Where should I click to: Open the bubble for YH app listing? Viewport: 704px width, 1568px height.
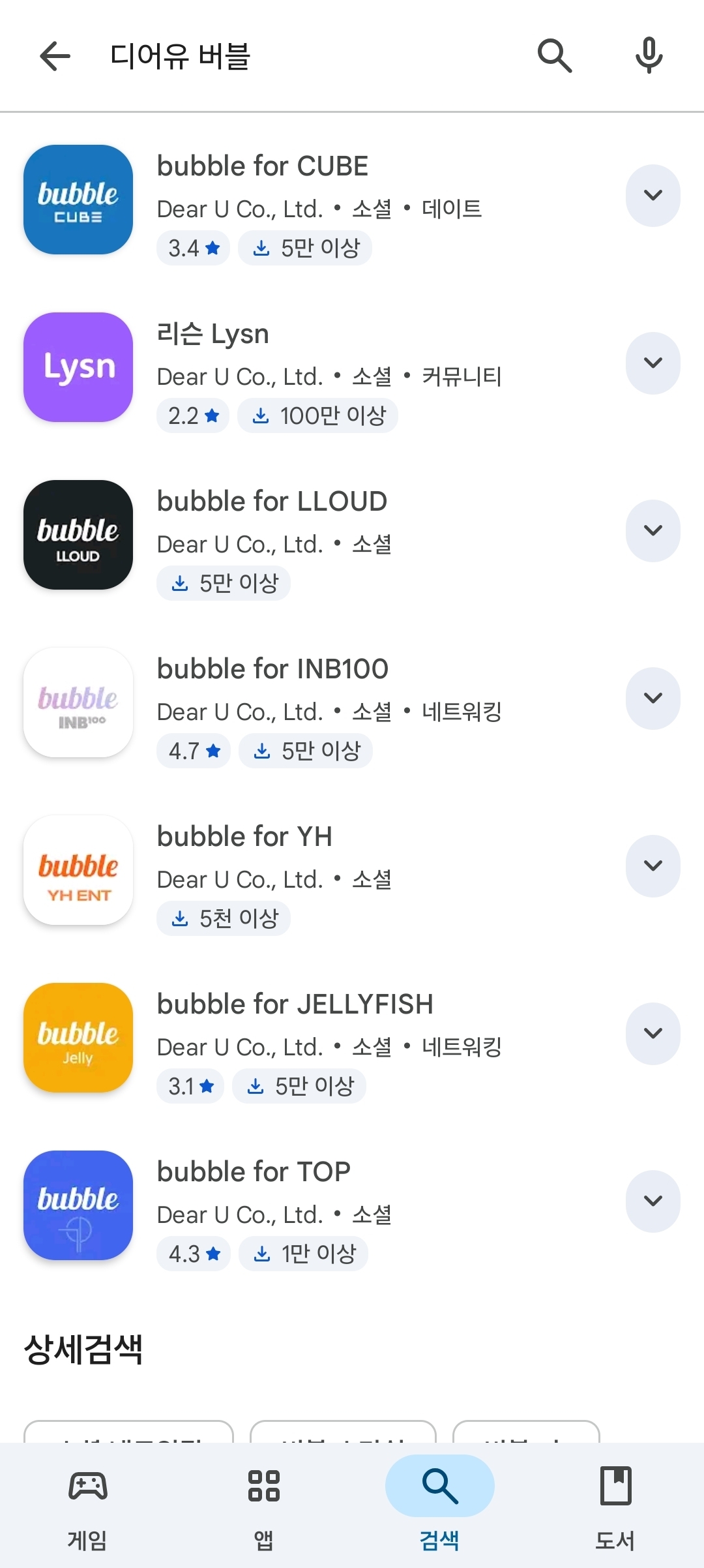pos(244,837)
